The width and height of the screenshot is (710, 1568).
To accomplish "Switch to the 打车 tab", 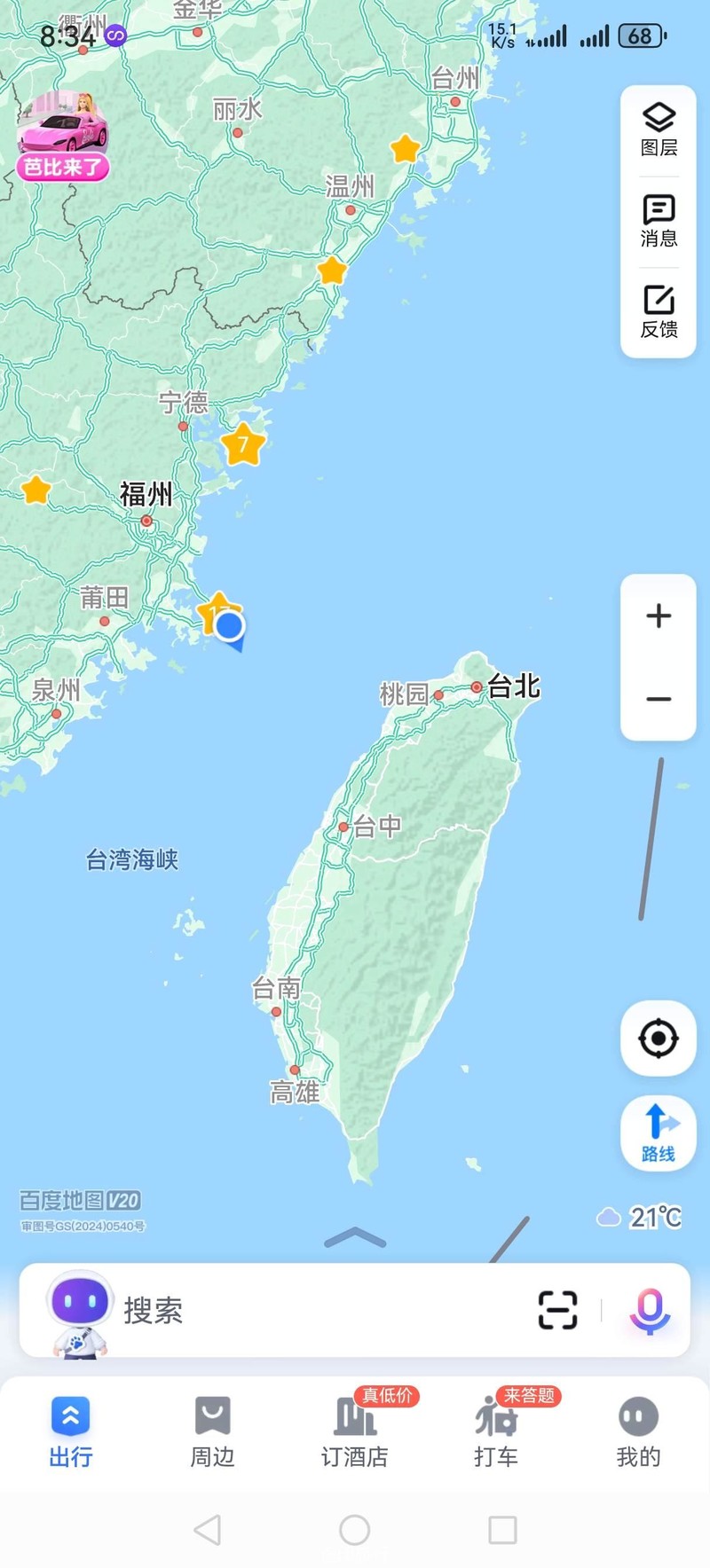I will tap(497, 1431).
